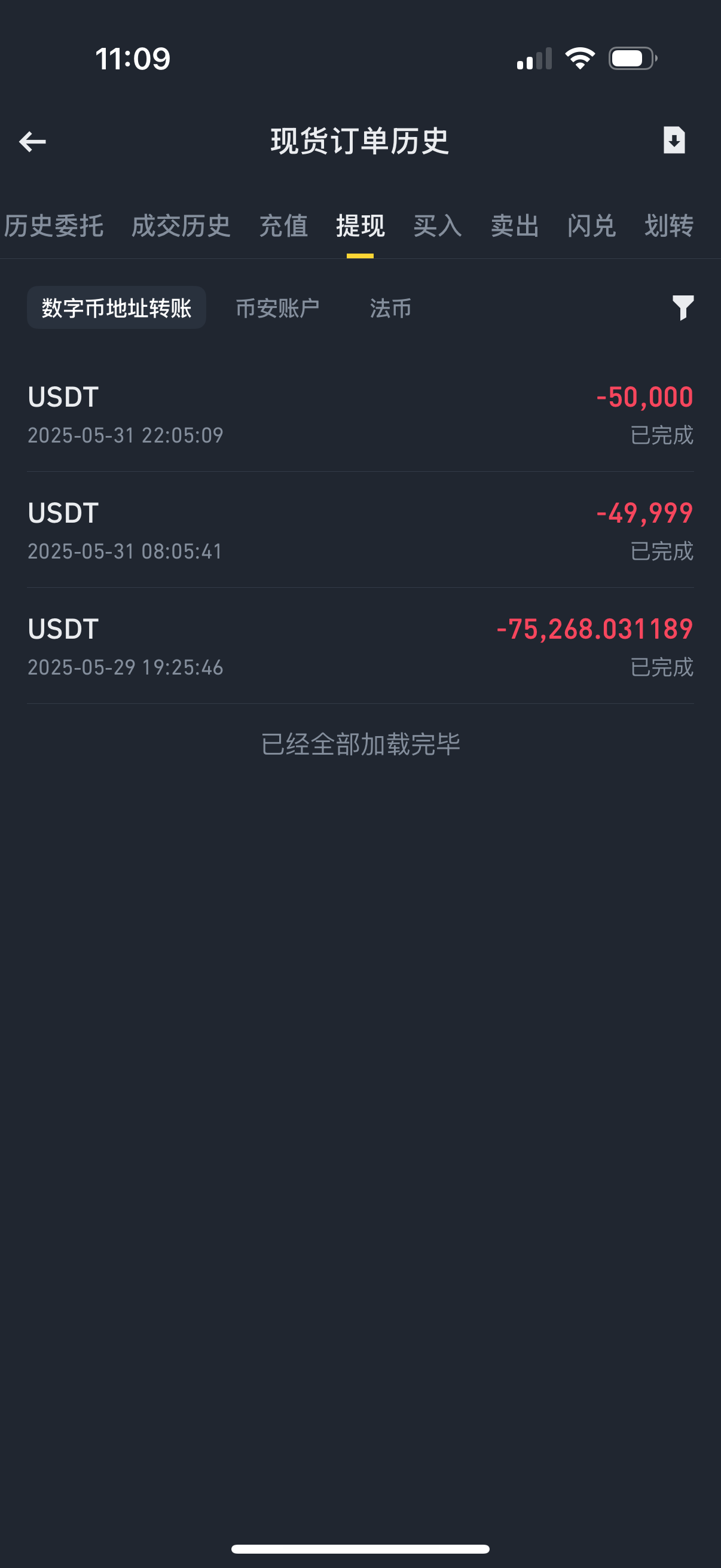Open the -75,268.031189 USDT withdrawal record

click(x=360, y=646)
